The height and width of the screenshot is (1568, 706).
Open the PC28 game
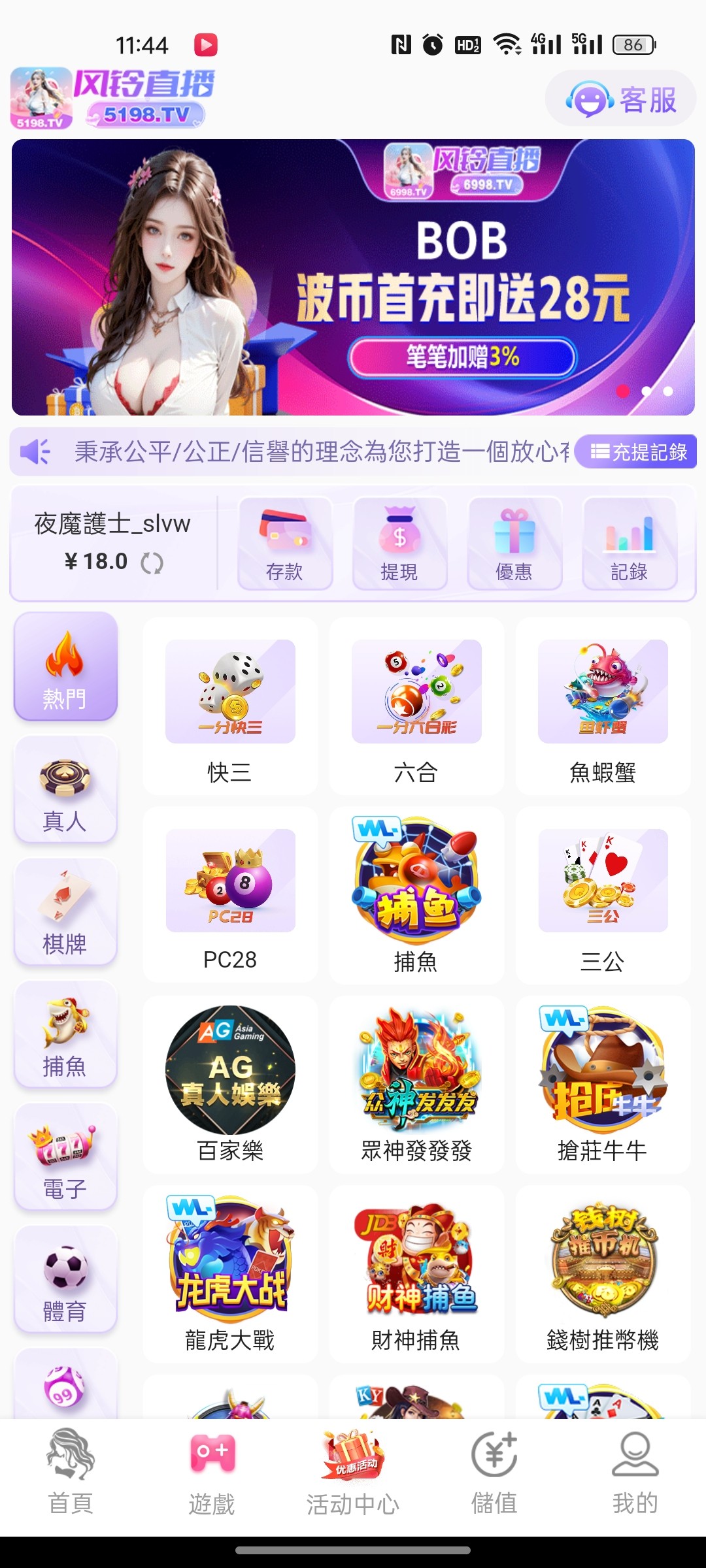pyautogui.click(x=230, y=895)
